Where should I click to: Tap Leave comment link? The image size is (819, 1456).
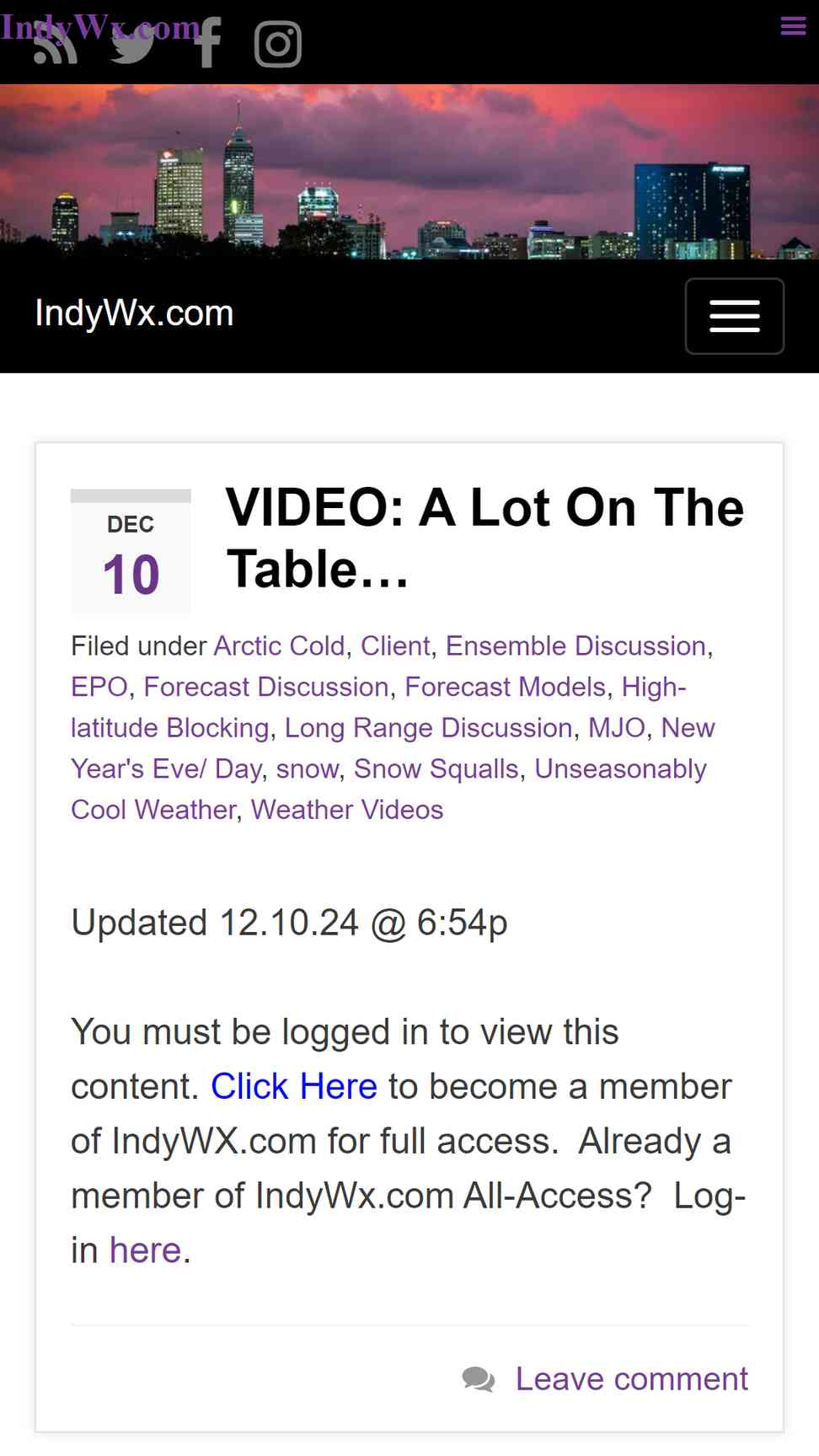(632, 1379)
